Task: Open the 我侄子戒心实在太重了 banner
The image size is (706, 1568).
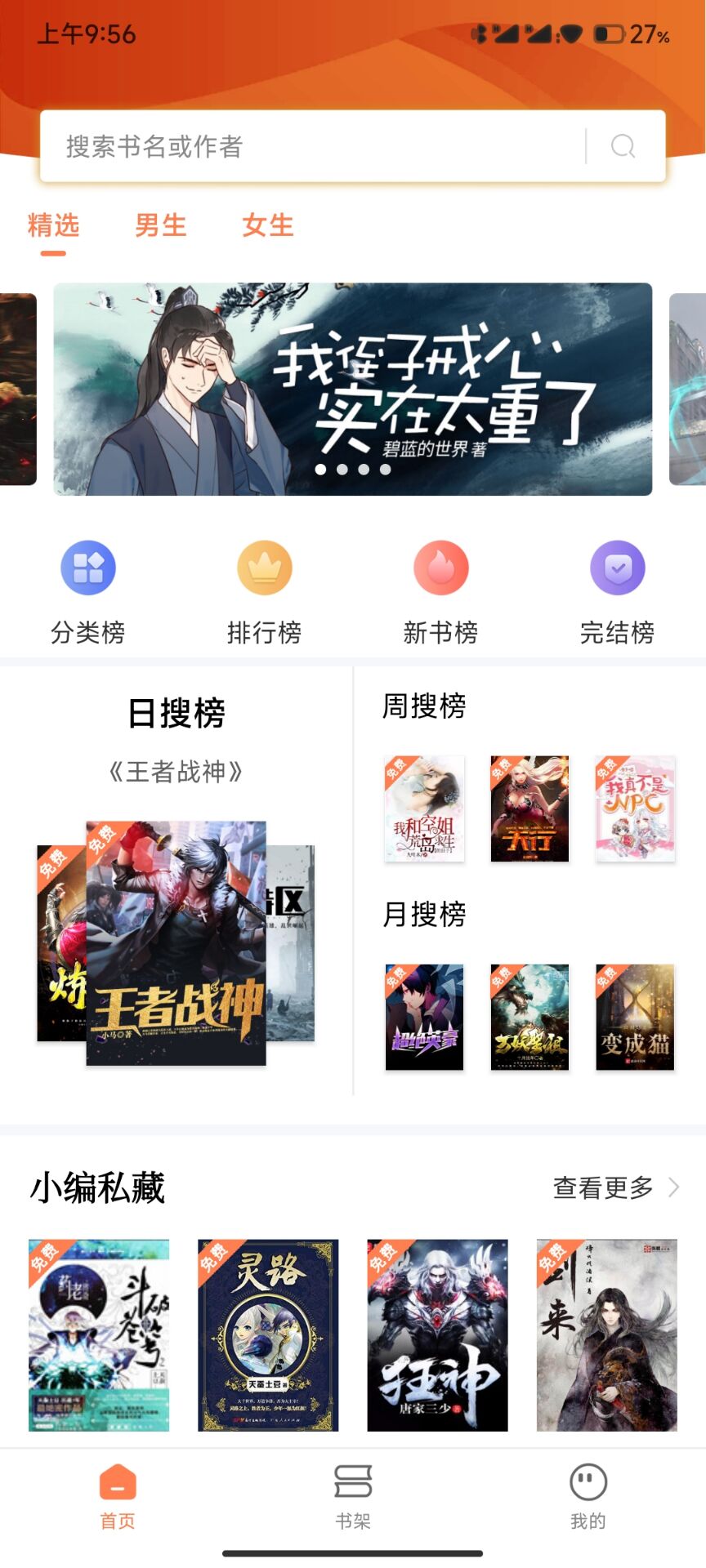Action: (353, 390)
